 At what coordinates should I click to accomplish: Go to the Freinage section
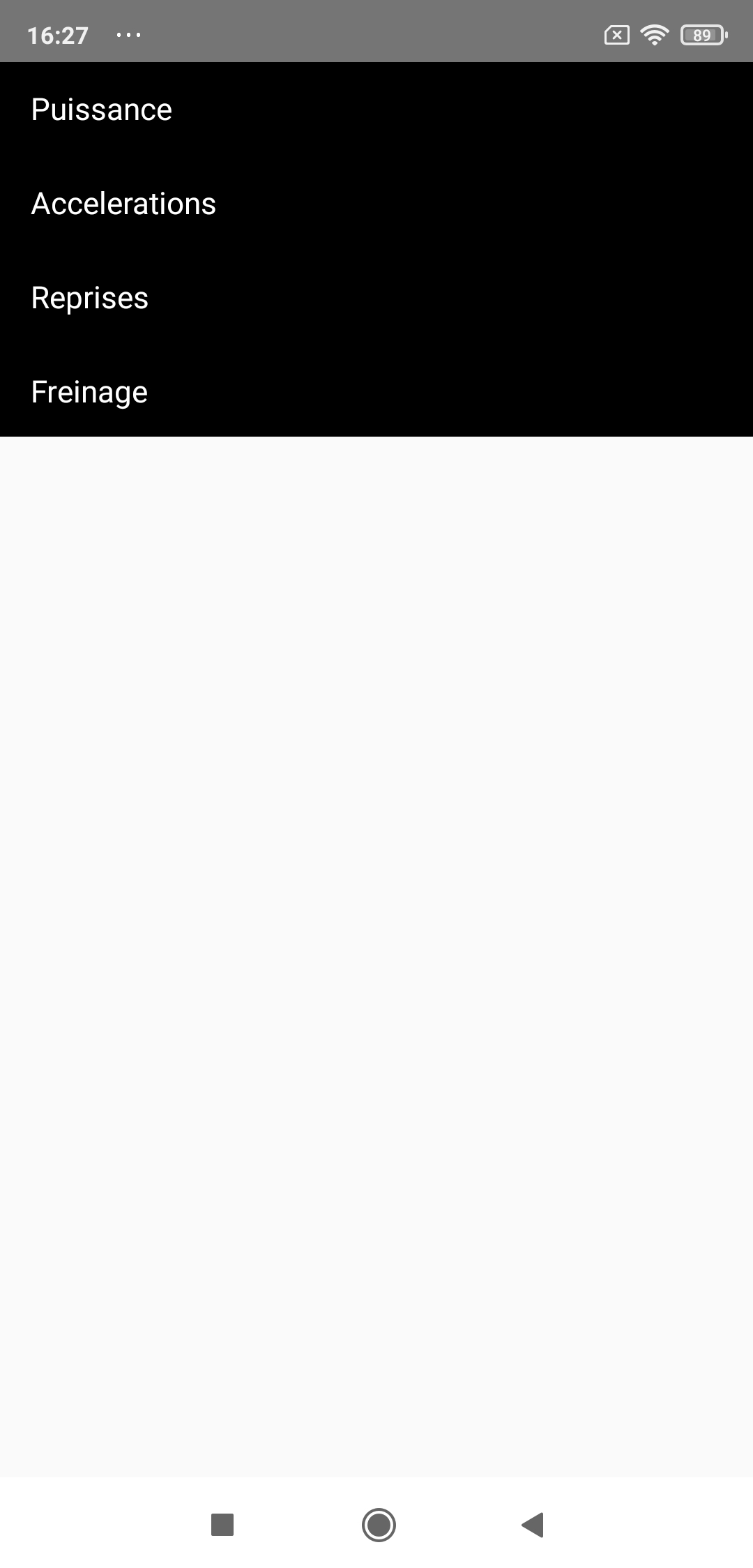(x=90, y=392)
